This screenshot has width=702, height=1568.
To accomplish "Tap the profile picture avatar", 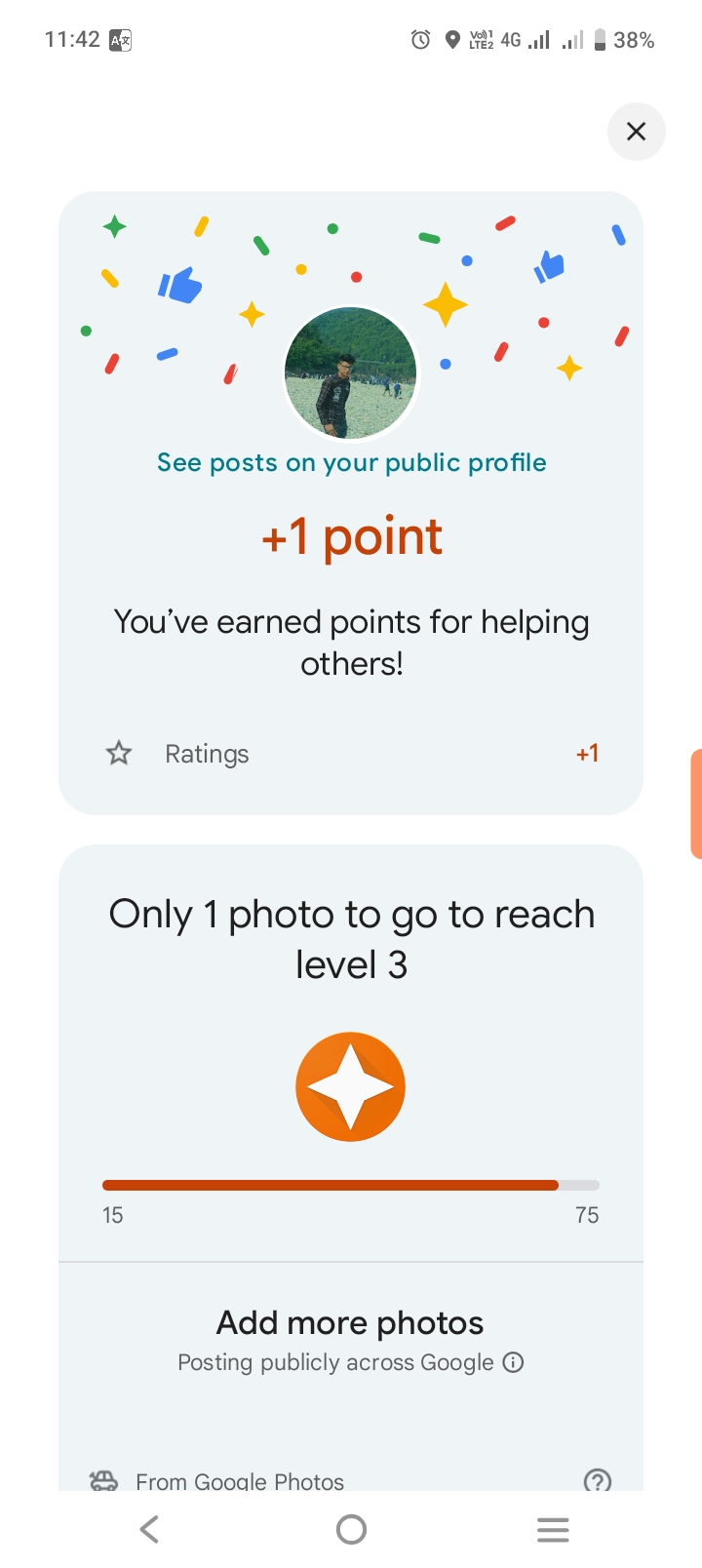I will click(351, 373).
